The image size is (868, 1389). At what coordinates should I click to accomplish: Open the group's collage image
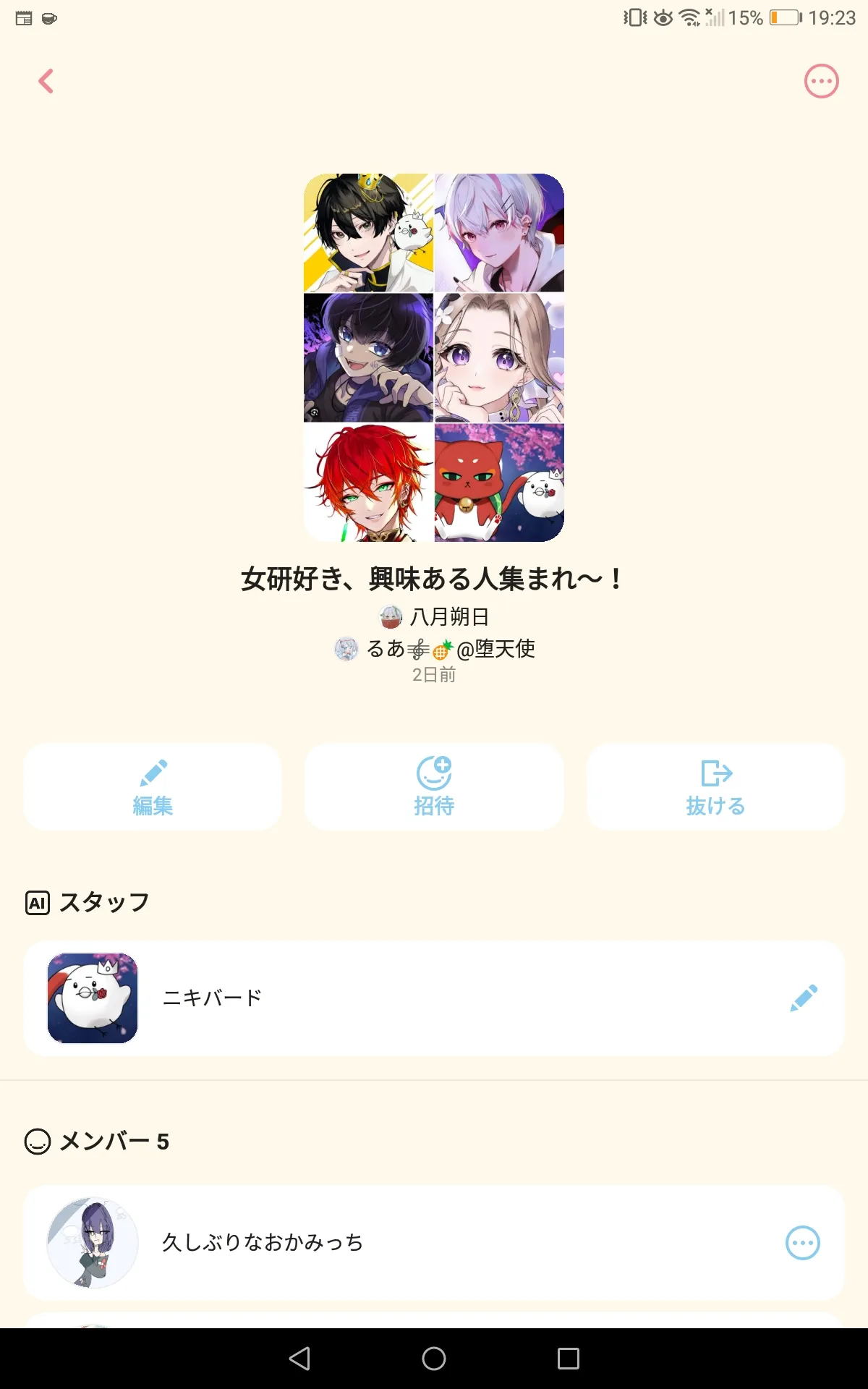click(x=434, y=357)
